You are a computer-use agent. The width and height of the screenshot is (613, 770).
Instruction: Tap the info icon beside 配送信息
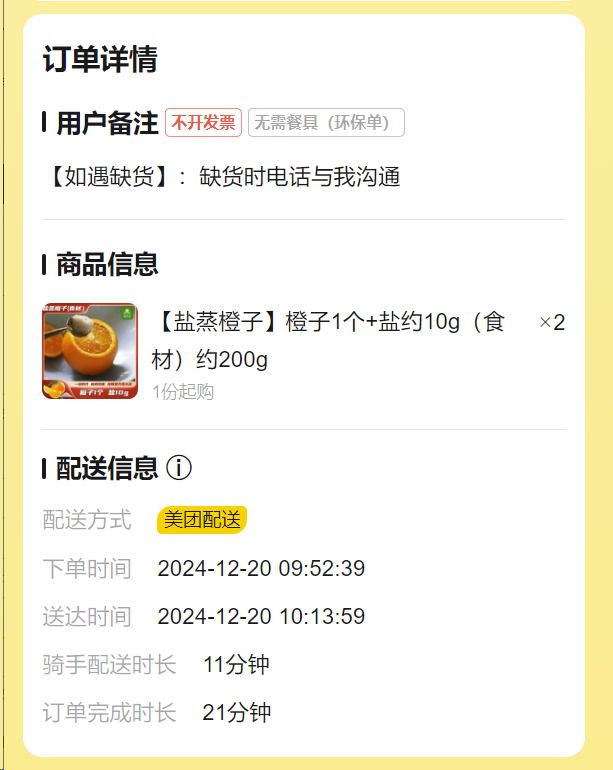(x=179, y=467)
